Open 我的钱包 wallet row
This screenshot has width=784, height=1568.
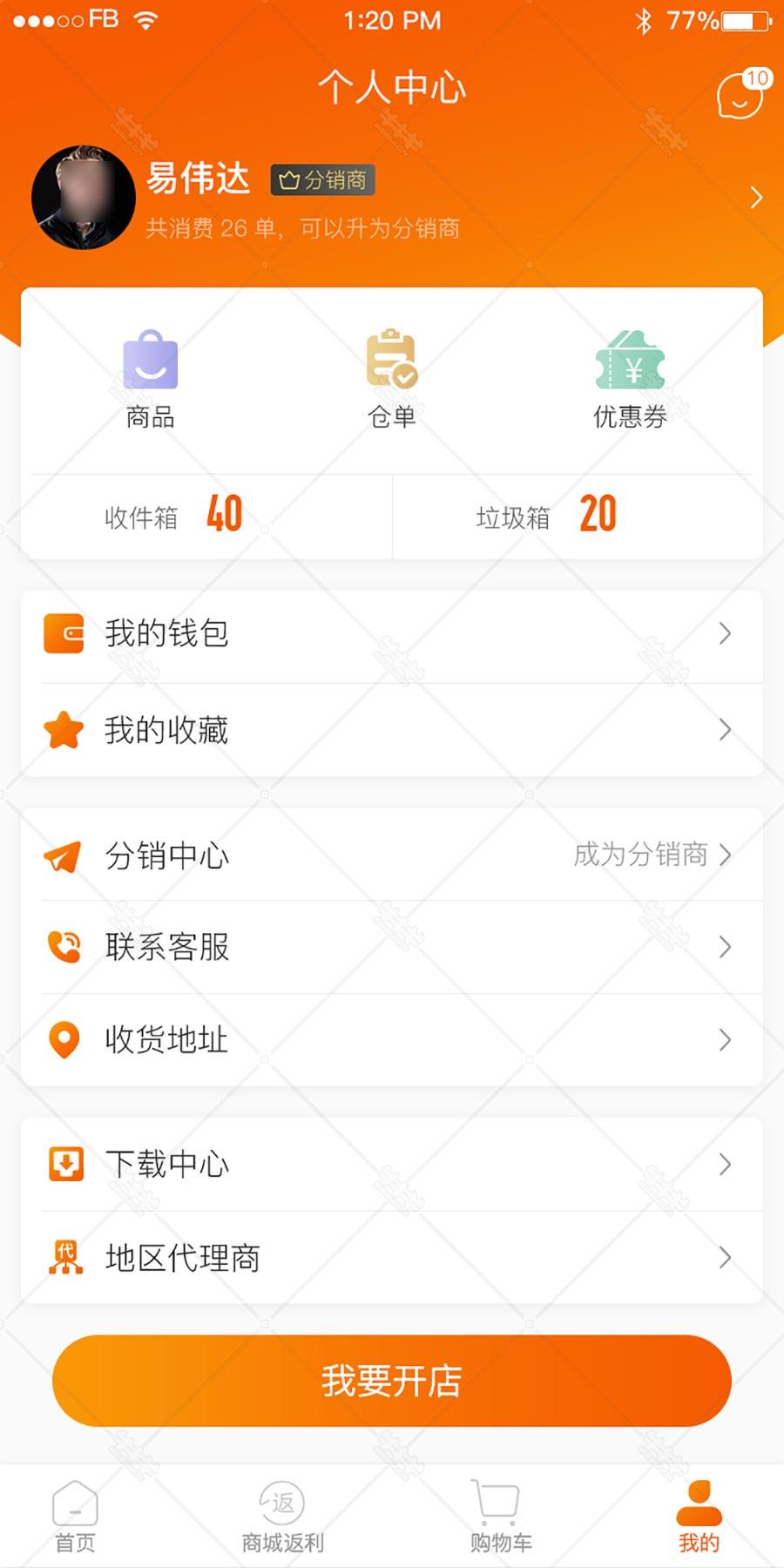tap(392, 633)
